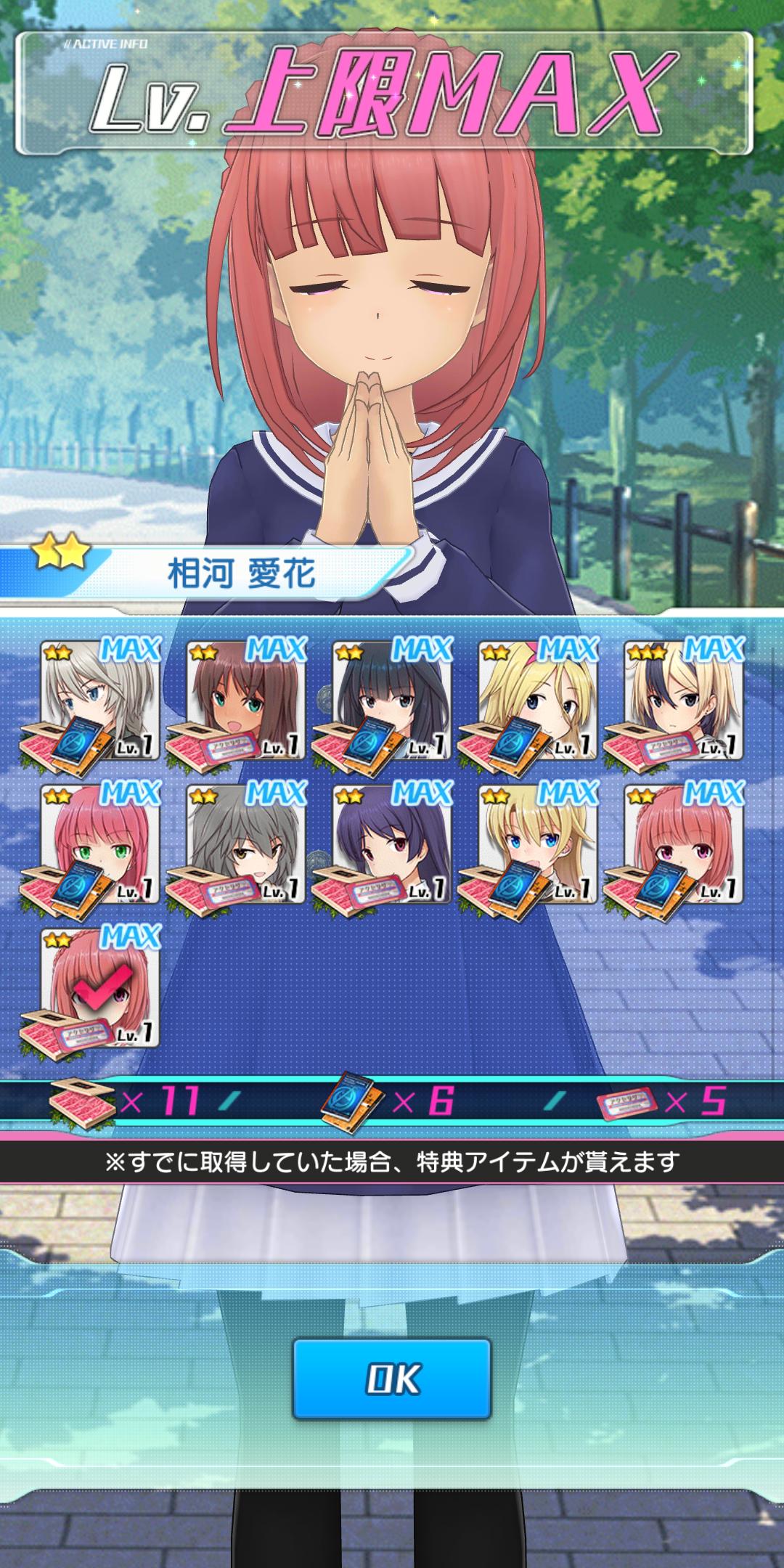View the silver-haired blue-eyed character card
Screen dimensions: 784x1568
click(100, 701)
